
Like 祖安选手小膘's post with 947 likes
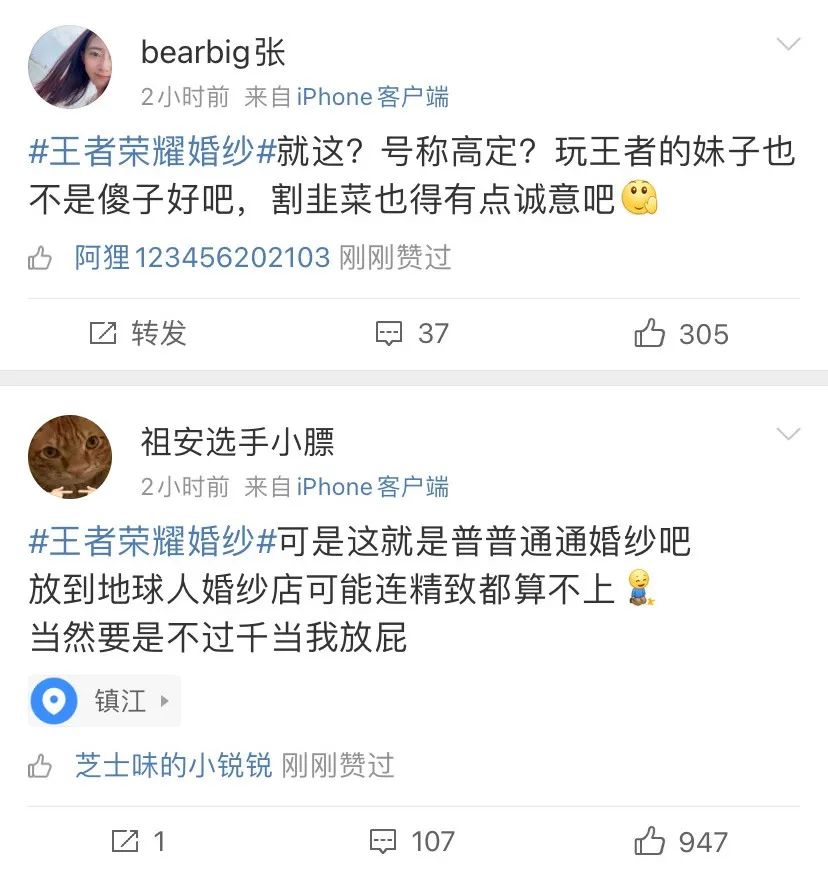(x=681, y=841)
